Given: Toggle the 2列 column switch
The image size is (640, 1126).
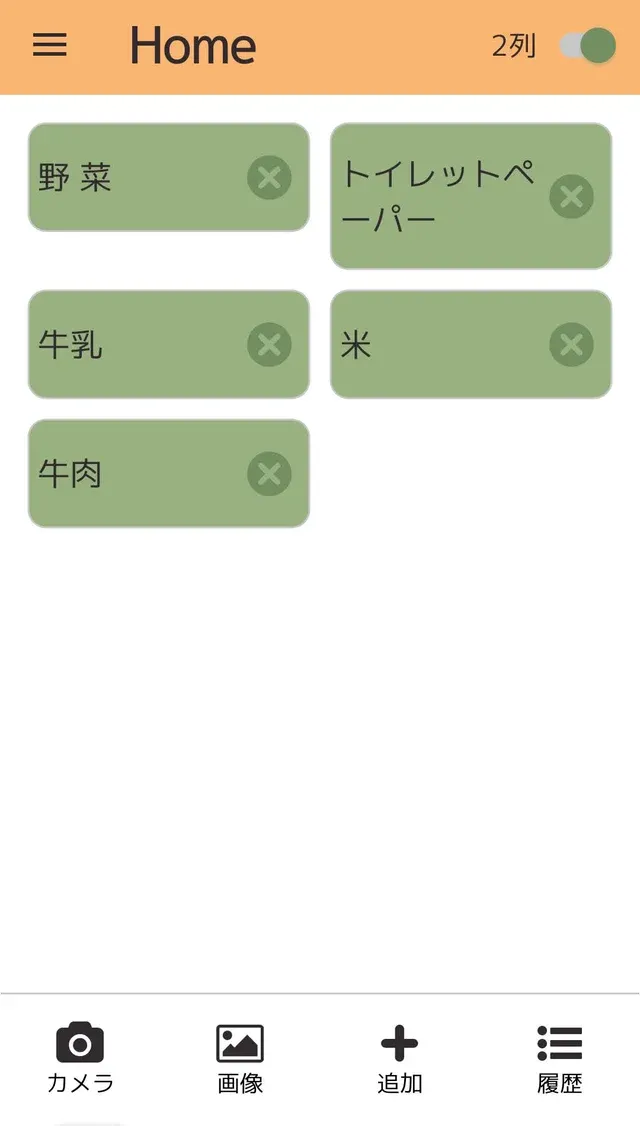Looking at the screenshot, I should point(587,46).
